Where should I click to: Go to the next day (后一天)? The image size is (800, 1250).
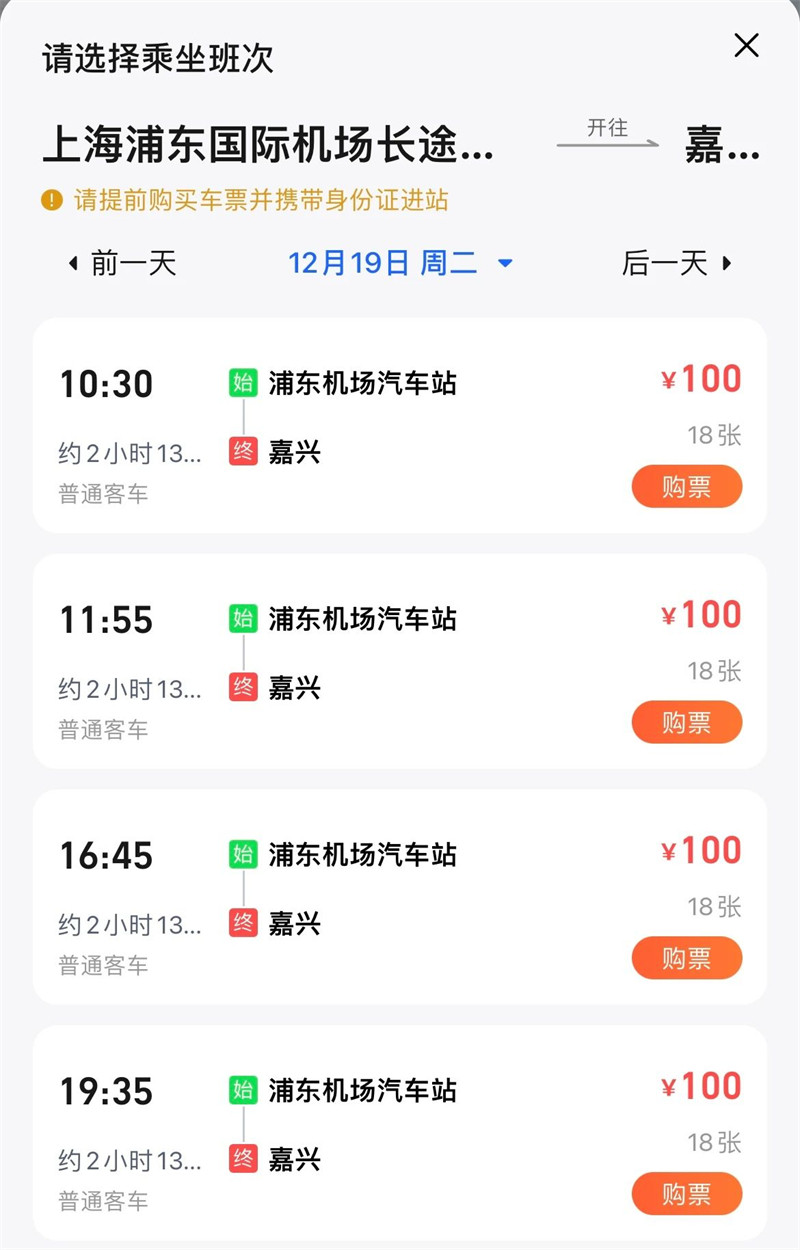coord(677,264)
